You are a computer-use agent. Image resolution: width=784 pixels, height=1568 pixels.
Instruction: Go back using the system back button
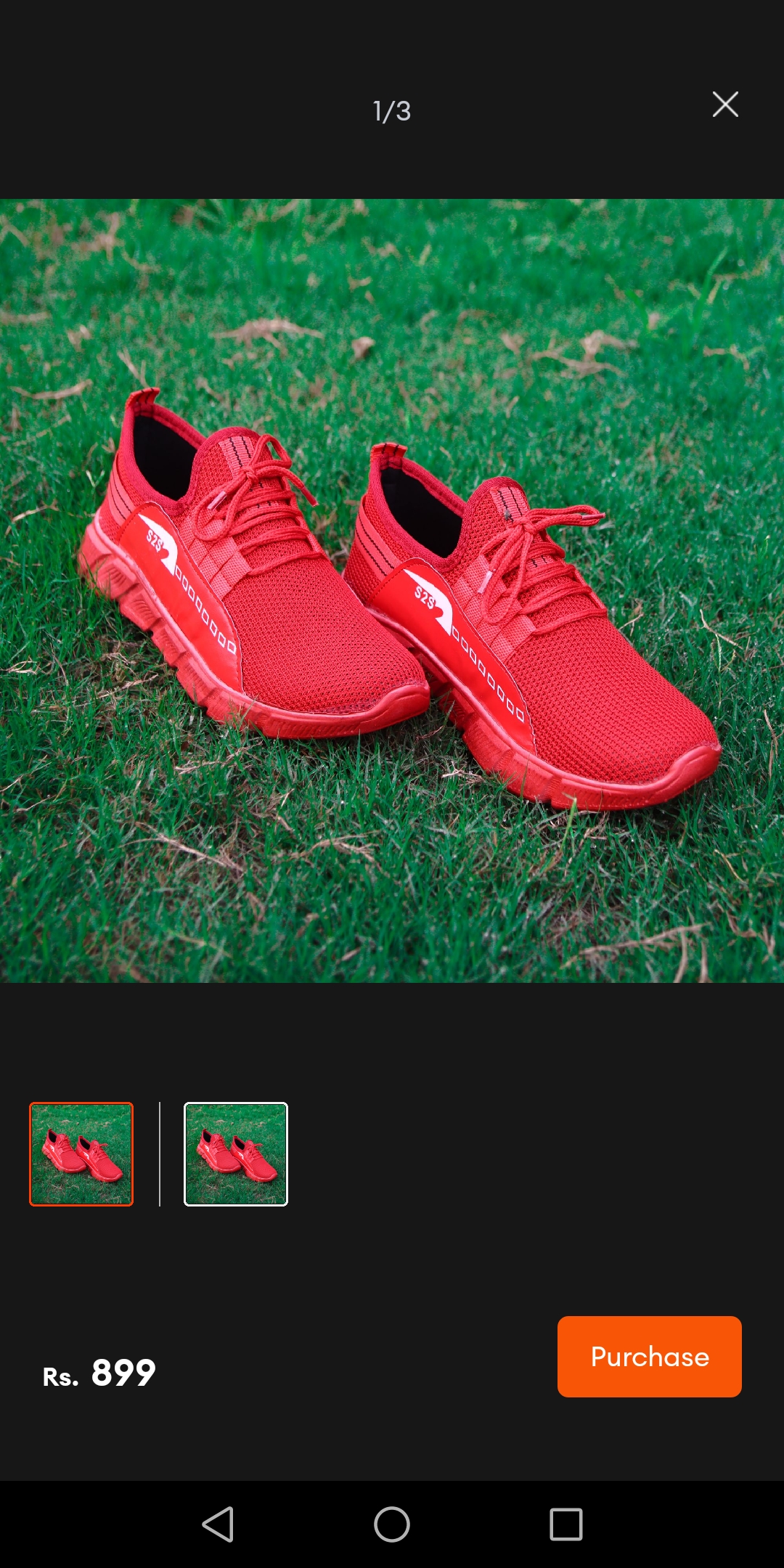coord(218,1524)
